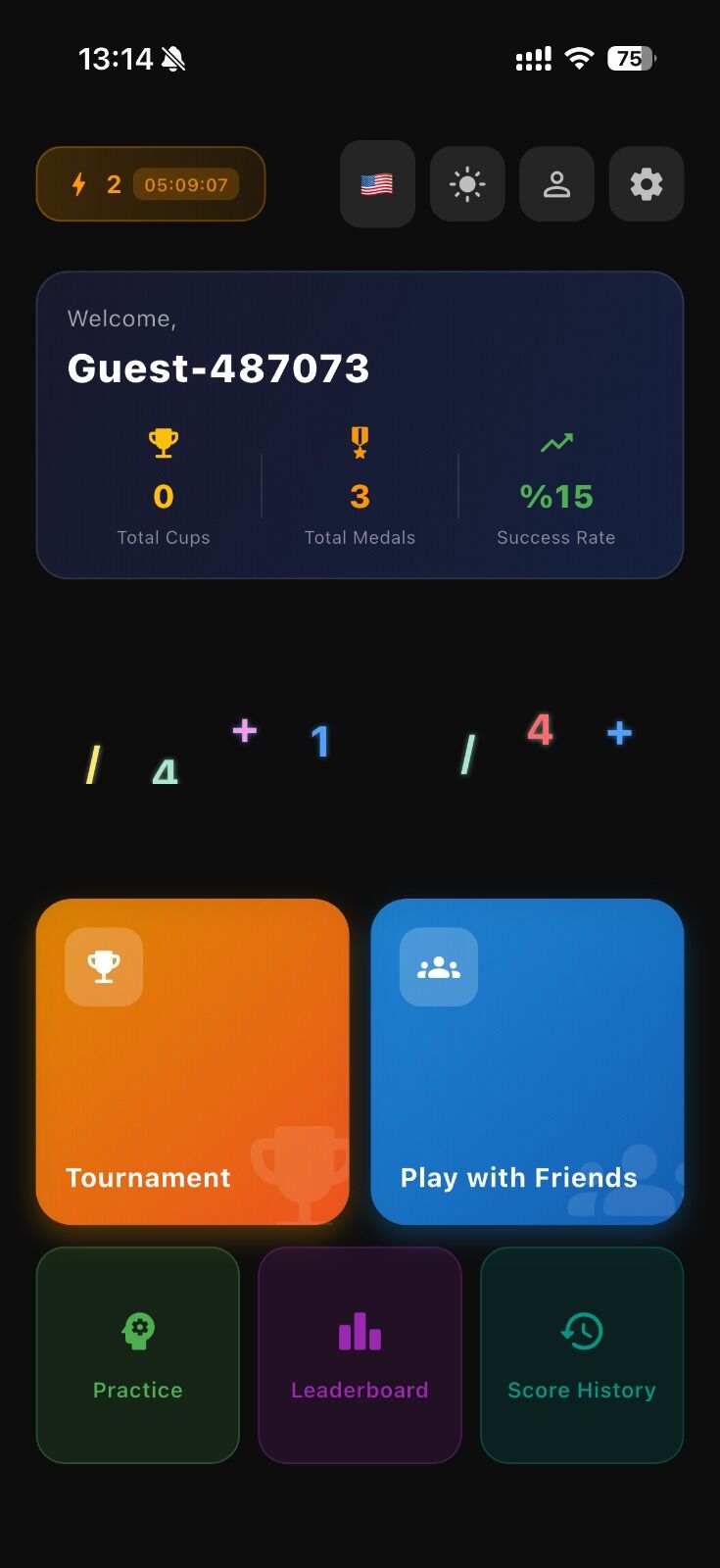Open Practice mode
Image resolution: width=720 pixels, height=1568 pixels.
point(137,1355)
